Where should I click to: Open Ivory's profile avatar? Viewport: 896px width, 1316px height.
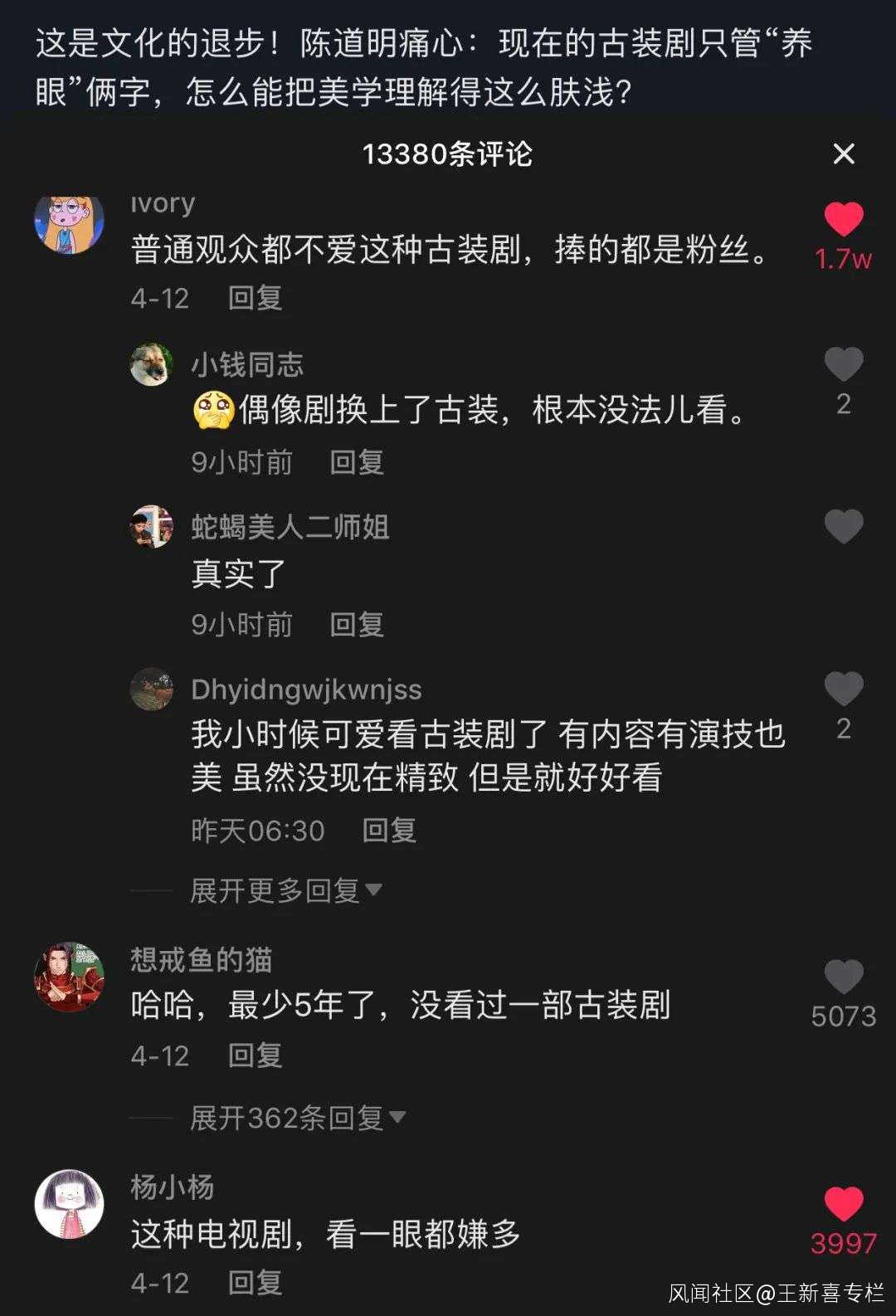69,222
